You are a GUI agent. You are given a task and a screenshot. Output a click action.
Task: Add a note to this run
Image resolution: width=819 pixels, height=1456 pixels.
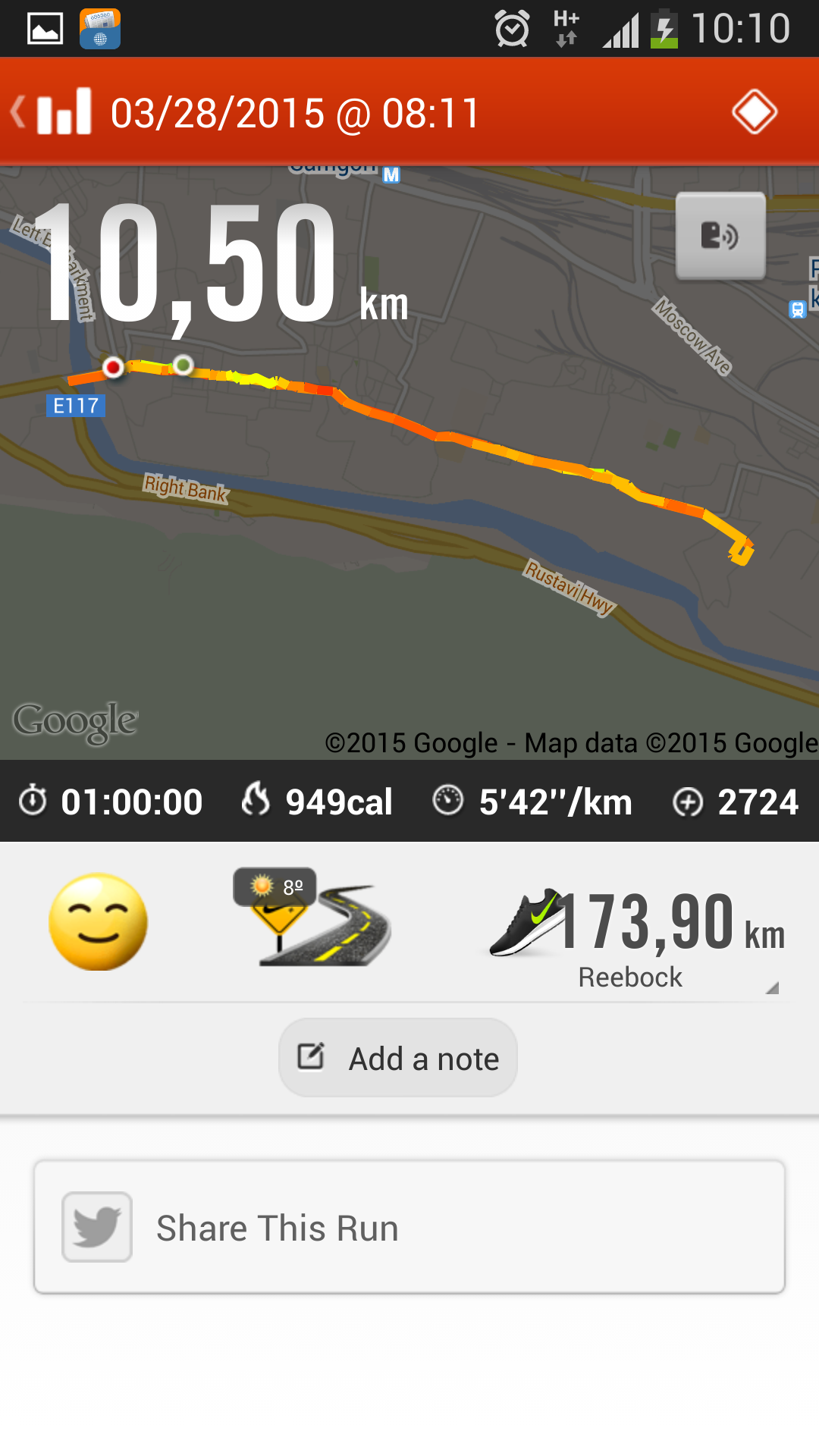coord(398,1058)
